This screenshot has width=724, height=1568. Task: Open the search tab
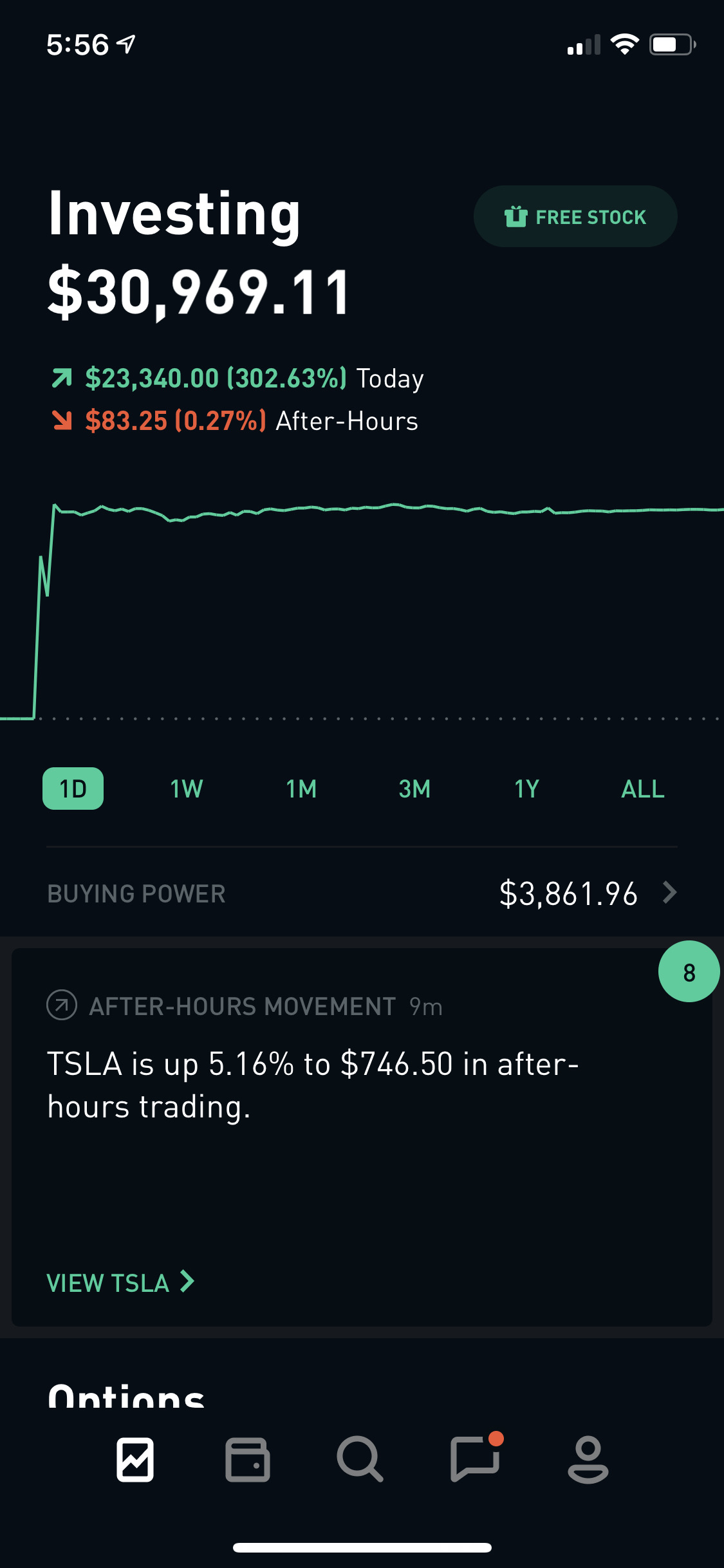pyautogui.click(x=360, y=1459)
